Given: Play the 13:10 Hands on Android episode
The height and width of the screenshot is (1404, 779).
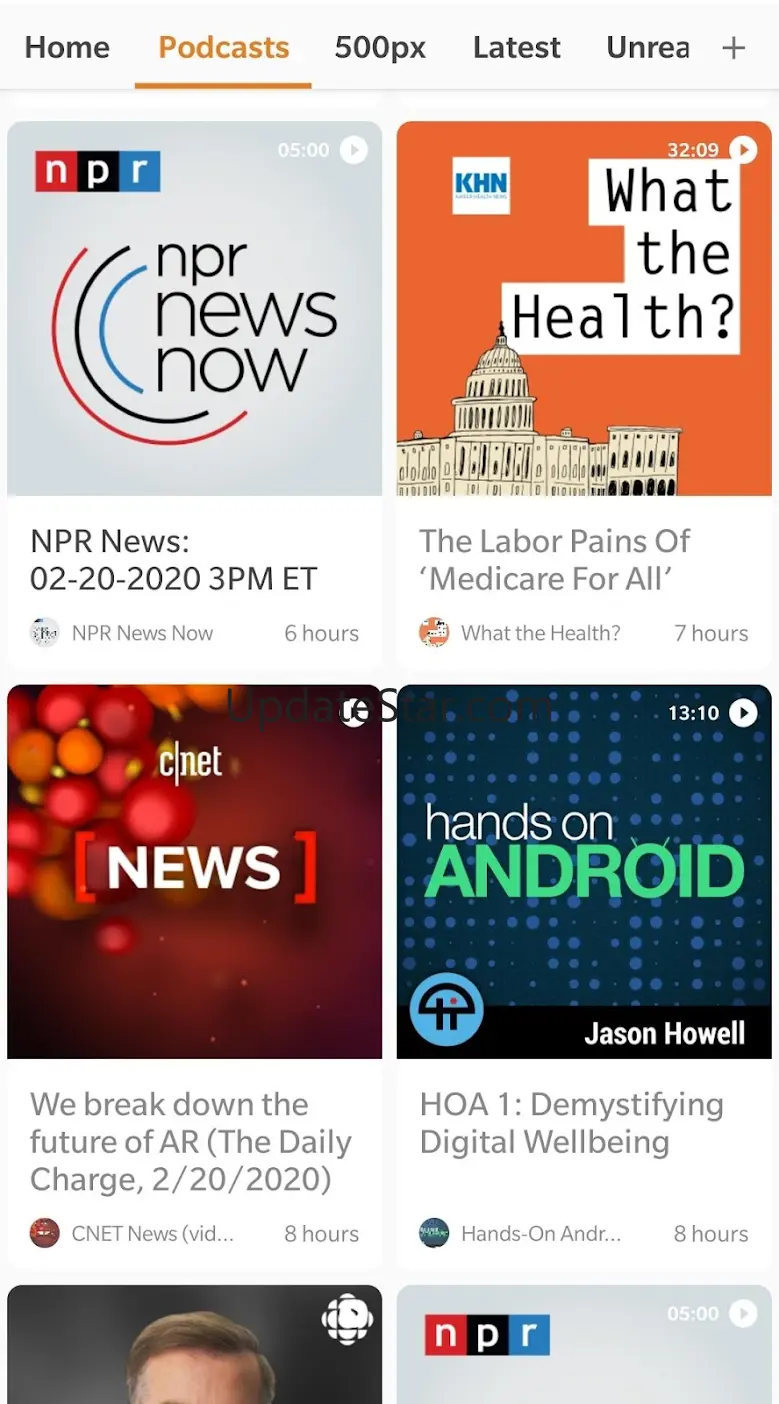Looking at the screenshot, I should 742,712.
